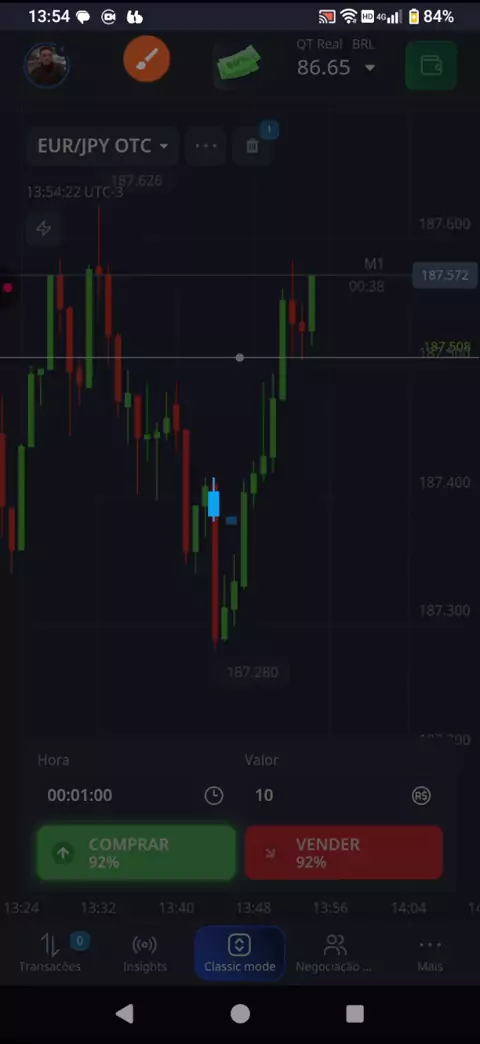The height and width of the screenshot is (1044, 480).
Task: Switch to the Transações tab
Action: point(50,953)
